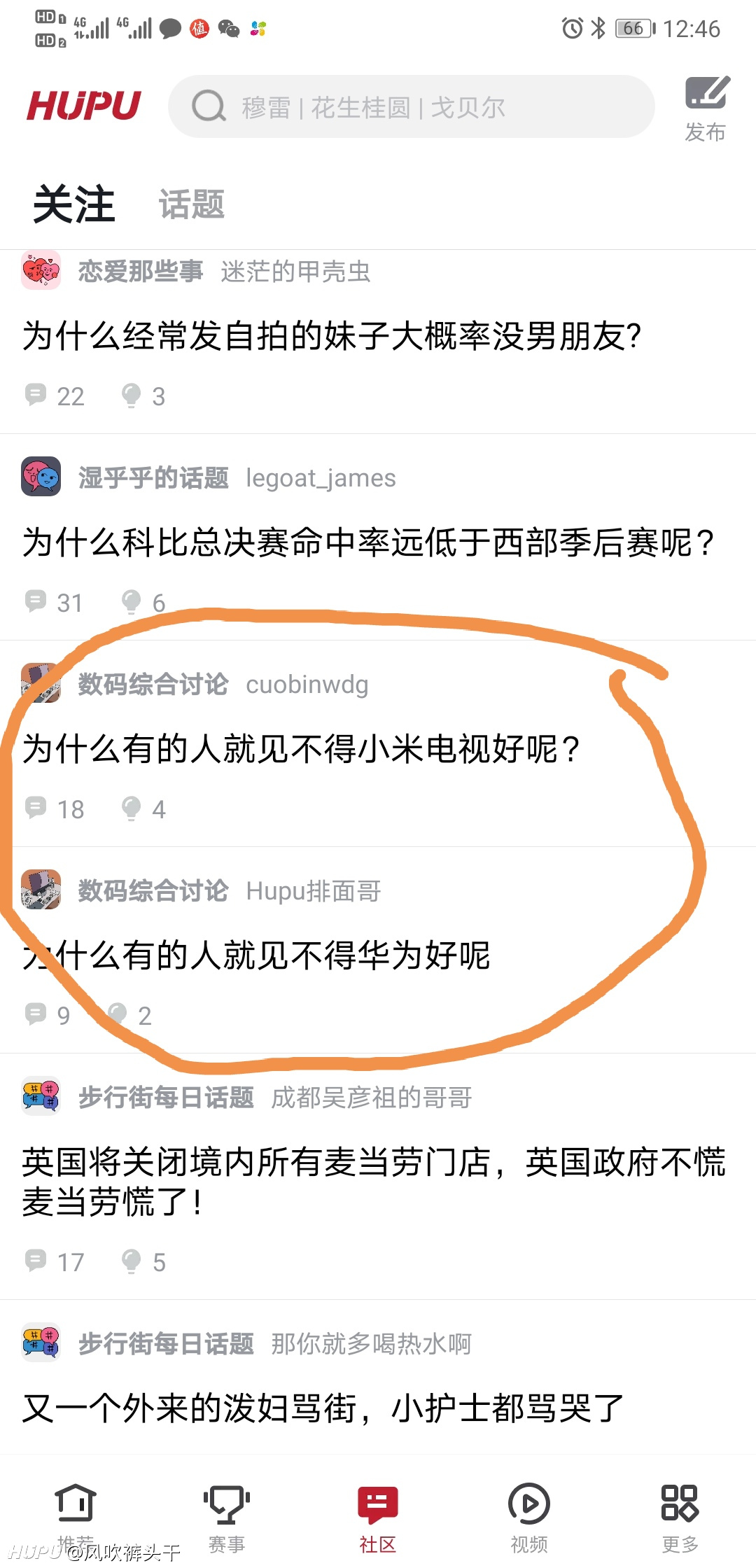The width and height of the screenshot is (756, 1568).
Task: Switch to the 话题 tab
Action: click(191, 204)
